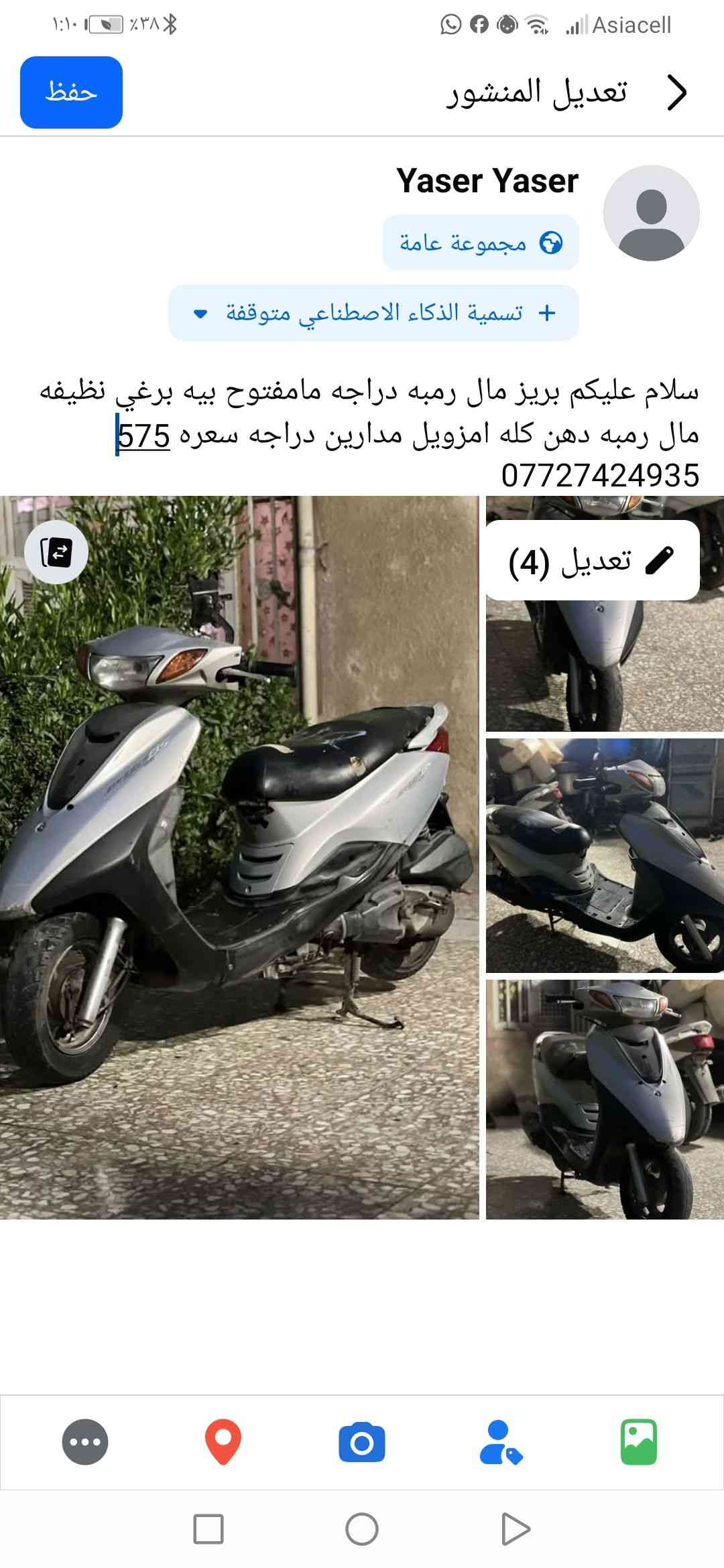724x1568 pixels.
Task: Open the large scooter photo
Action: click(x=239, y=871)
